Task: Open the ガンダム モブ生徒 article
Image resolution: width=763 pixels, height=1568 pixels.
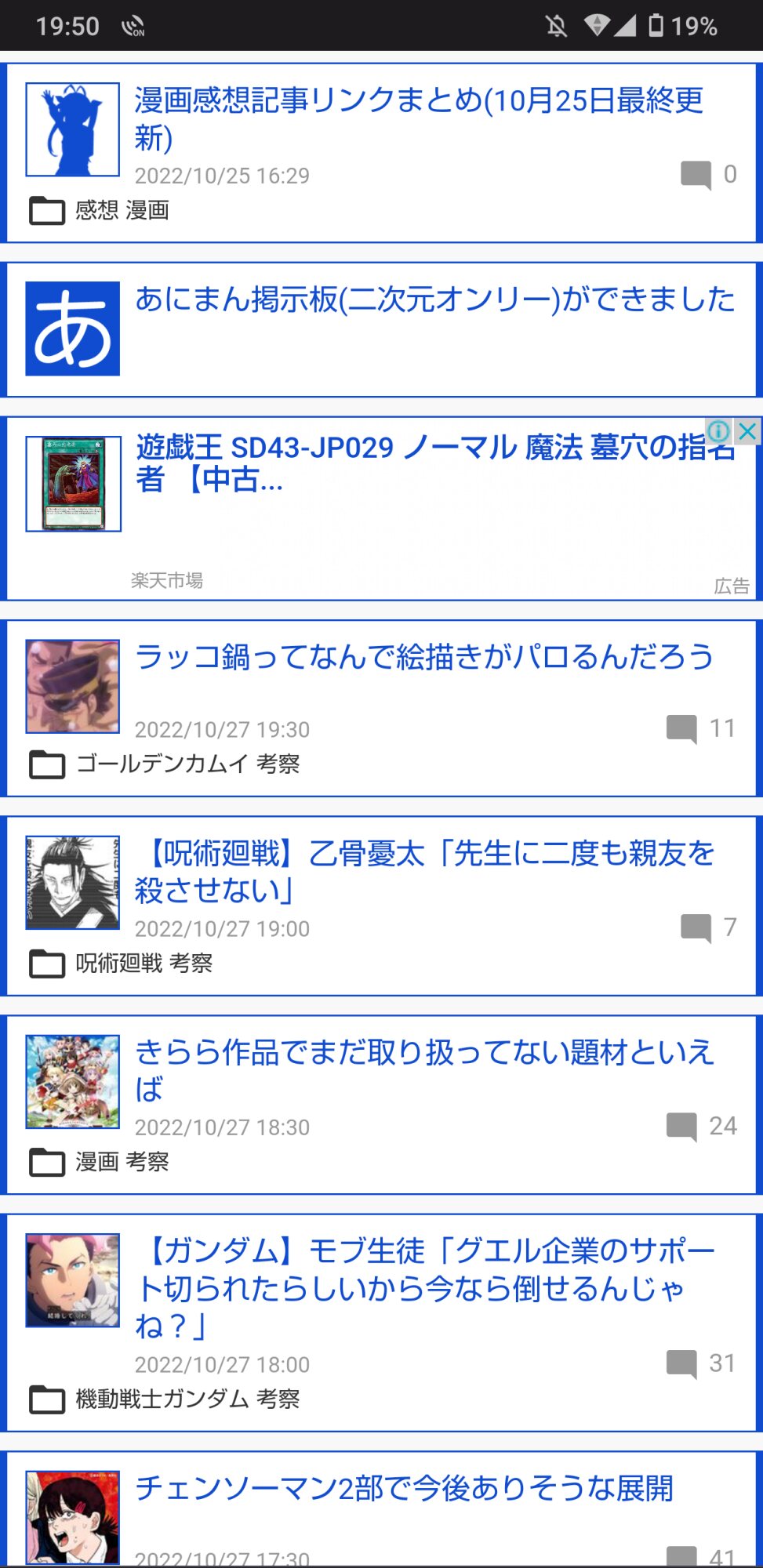Action: 424,1287
